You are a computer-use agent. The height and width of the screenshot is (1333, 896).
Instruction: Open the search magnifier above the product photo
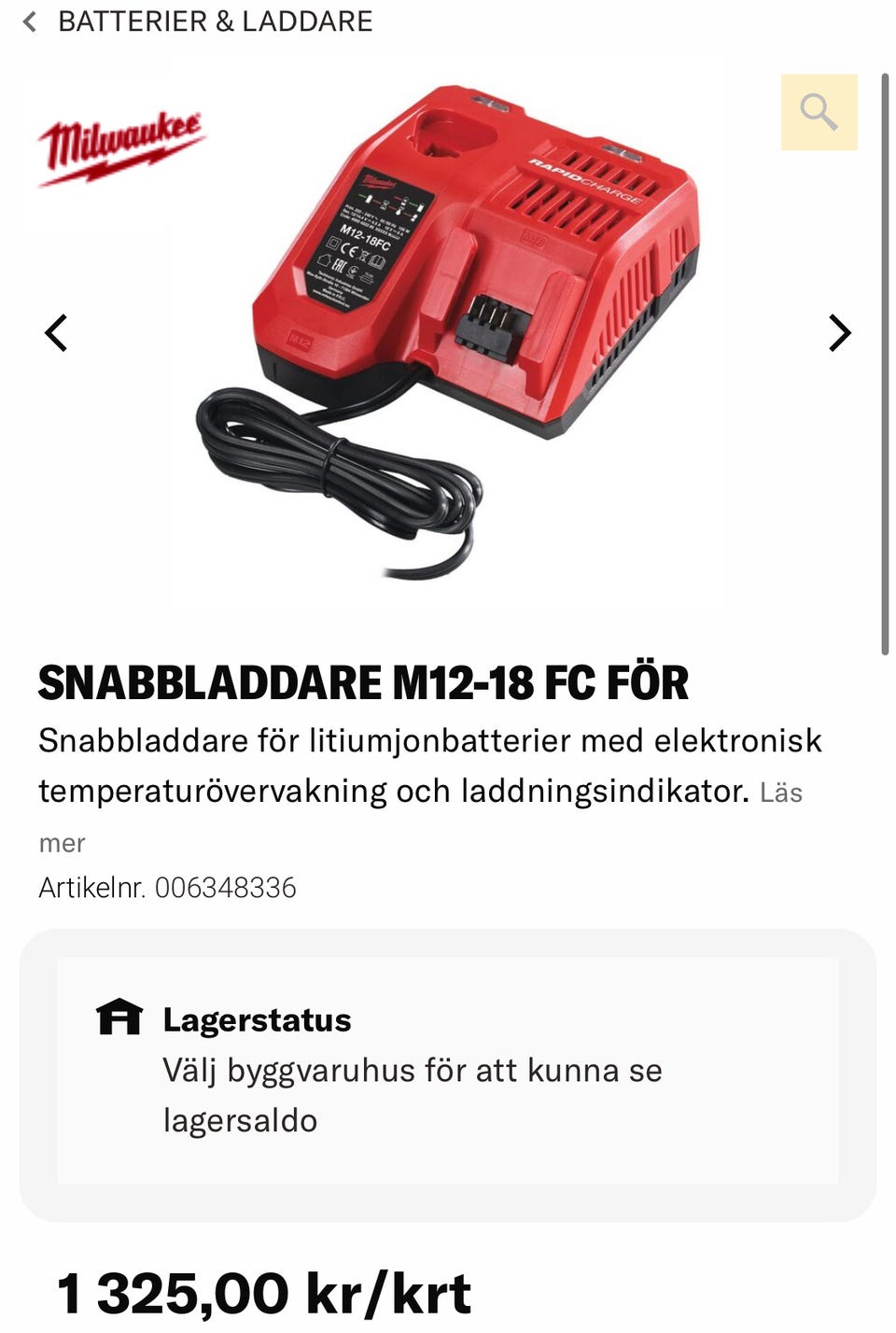[819, 113]
